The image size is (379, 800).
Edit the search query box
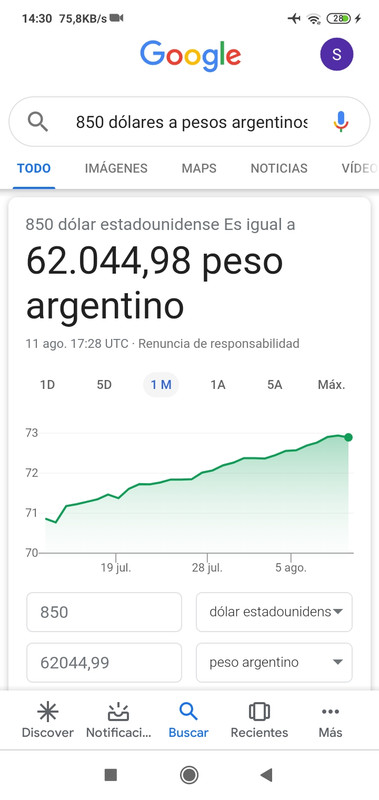coord(191,122)
